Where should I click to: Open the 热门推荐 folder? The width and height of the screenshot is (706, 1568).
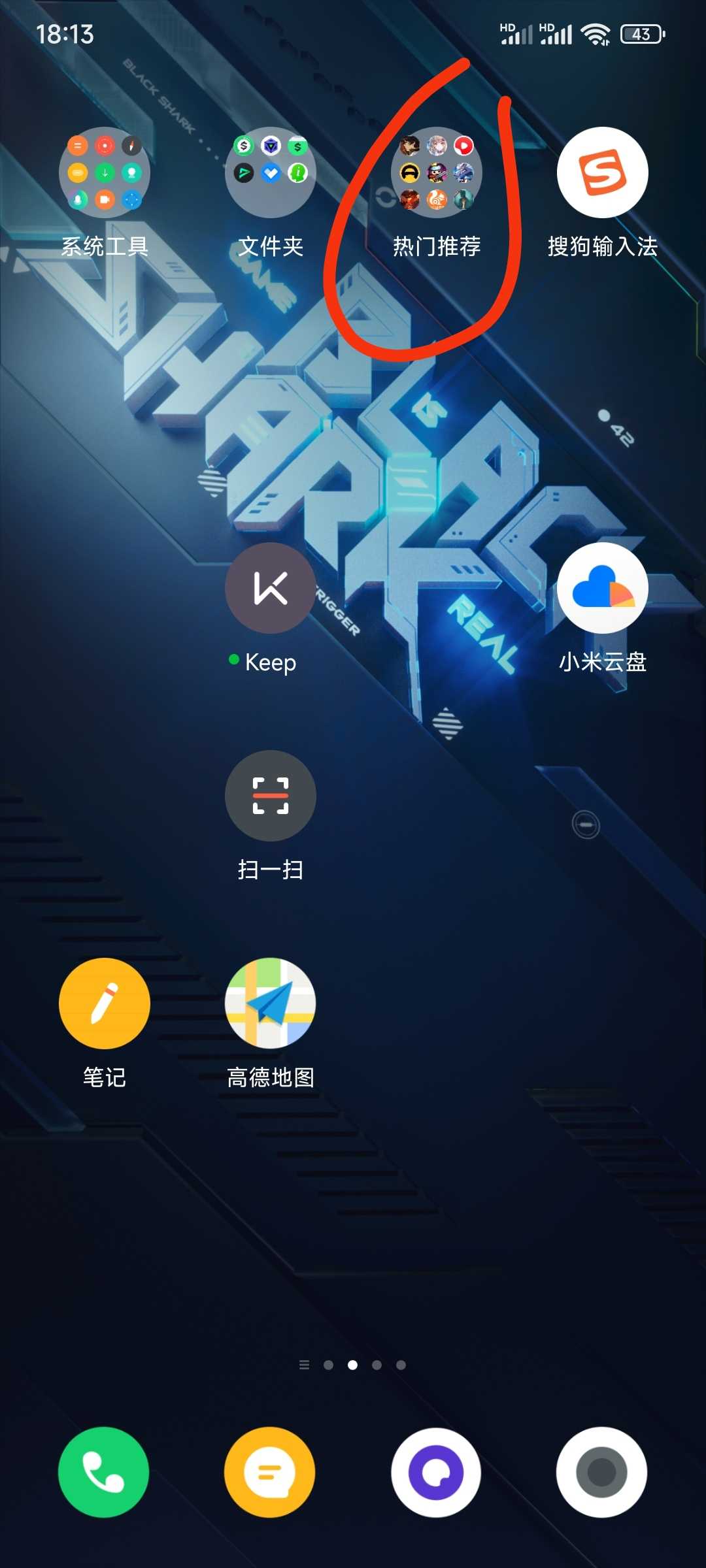(x=437, y=172)
